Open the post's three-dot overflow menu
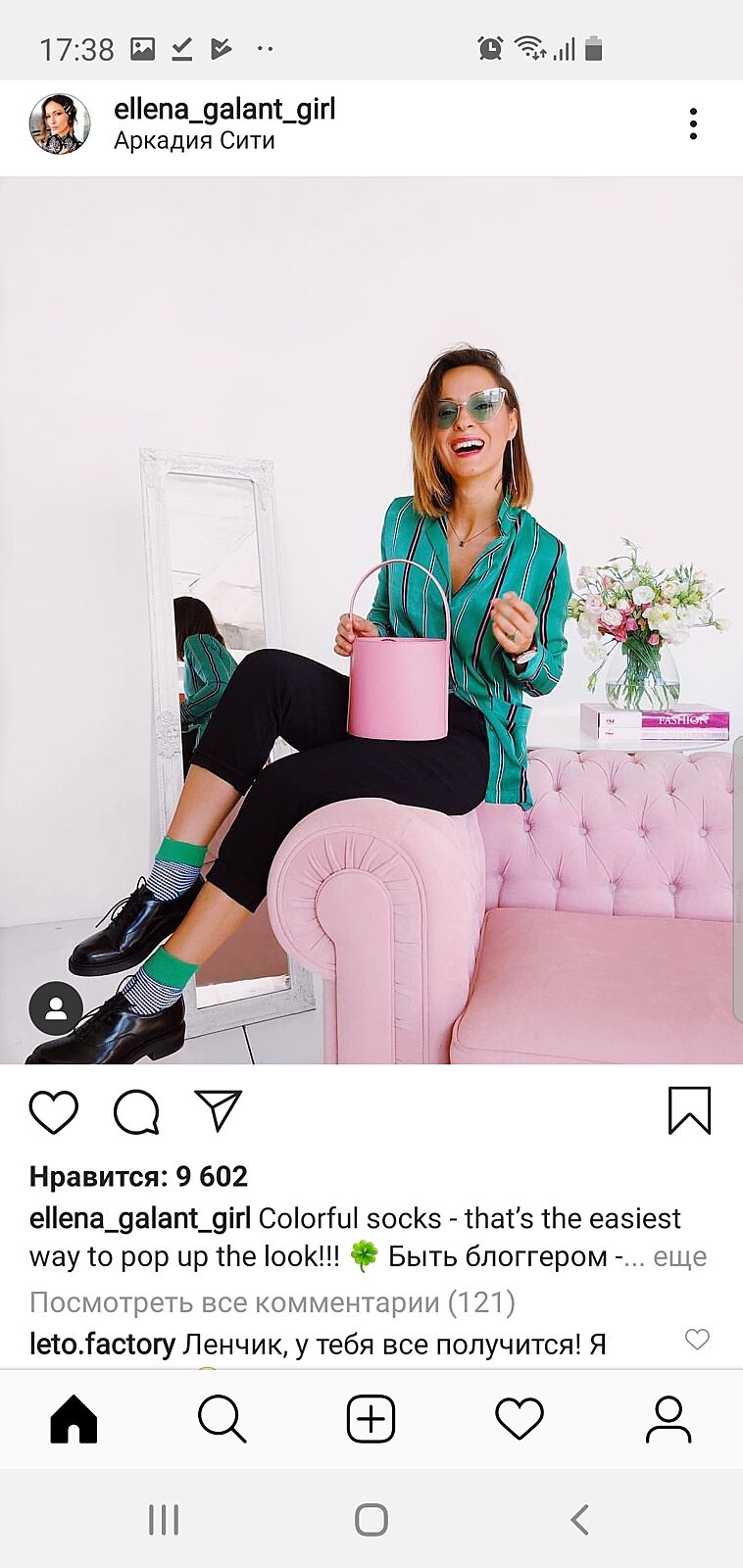 coord(693,124)
